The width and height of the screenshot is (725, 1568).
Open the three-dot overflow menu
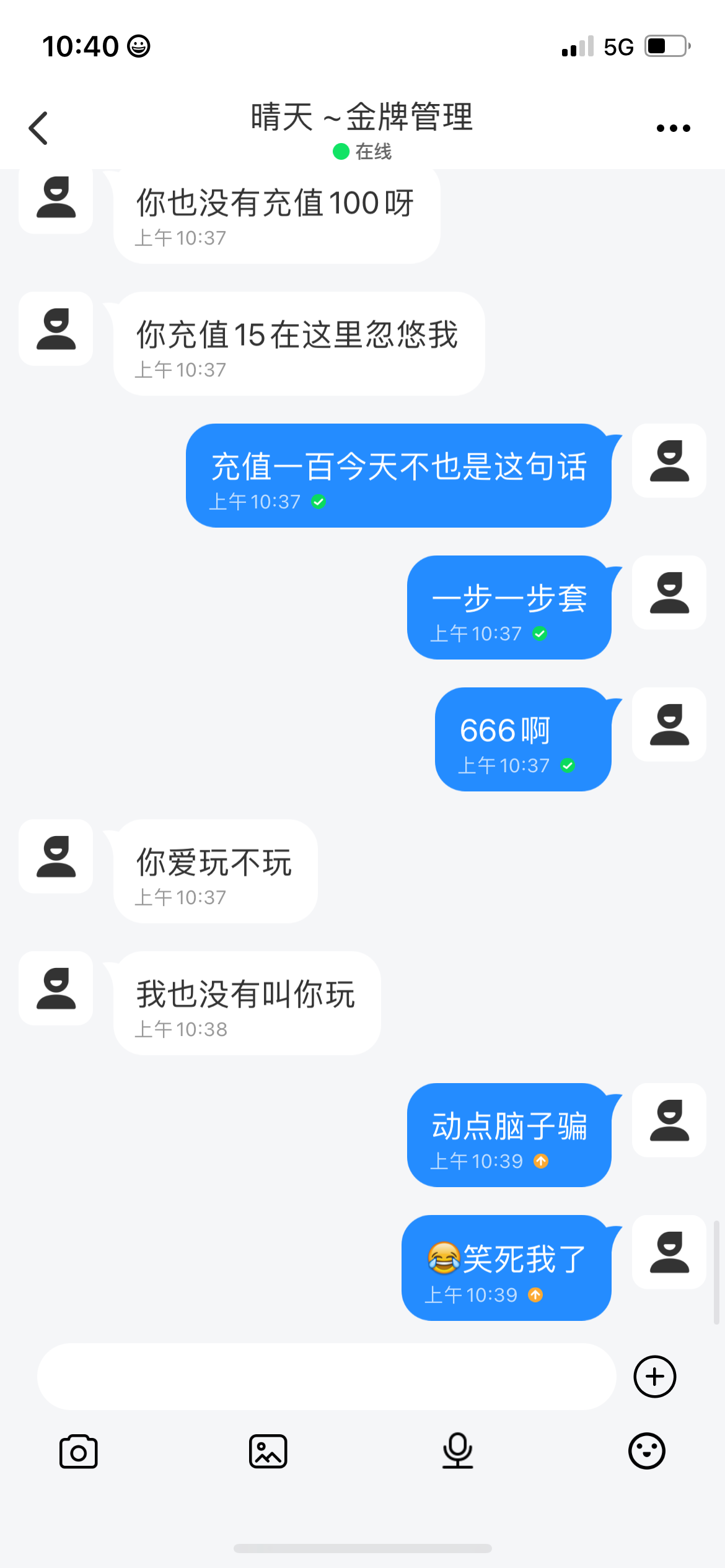point(673,128)
